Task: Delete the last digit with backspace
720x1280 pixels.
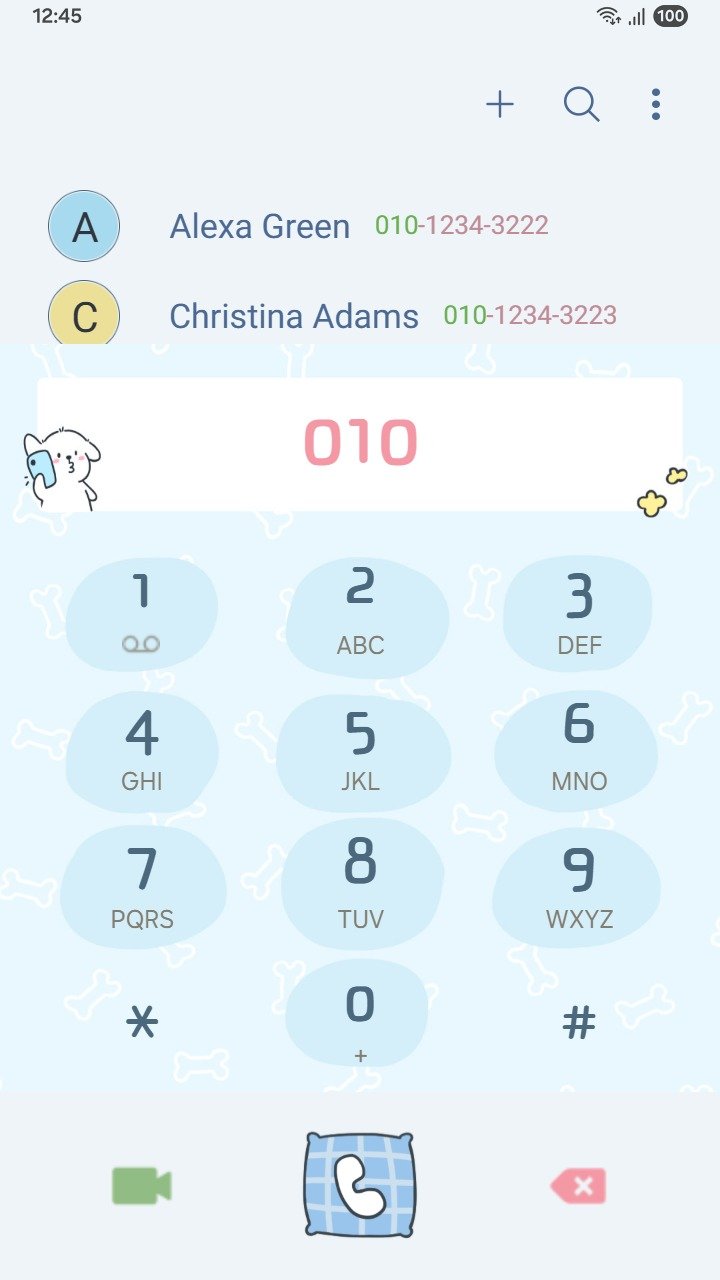Action: click(579, 1186)
